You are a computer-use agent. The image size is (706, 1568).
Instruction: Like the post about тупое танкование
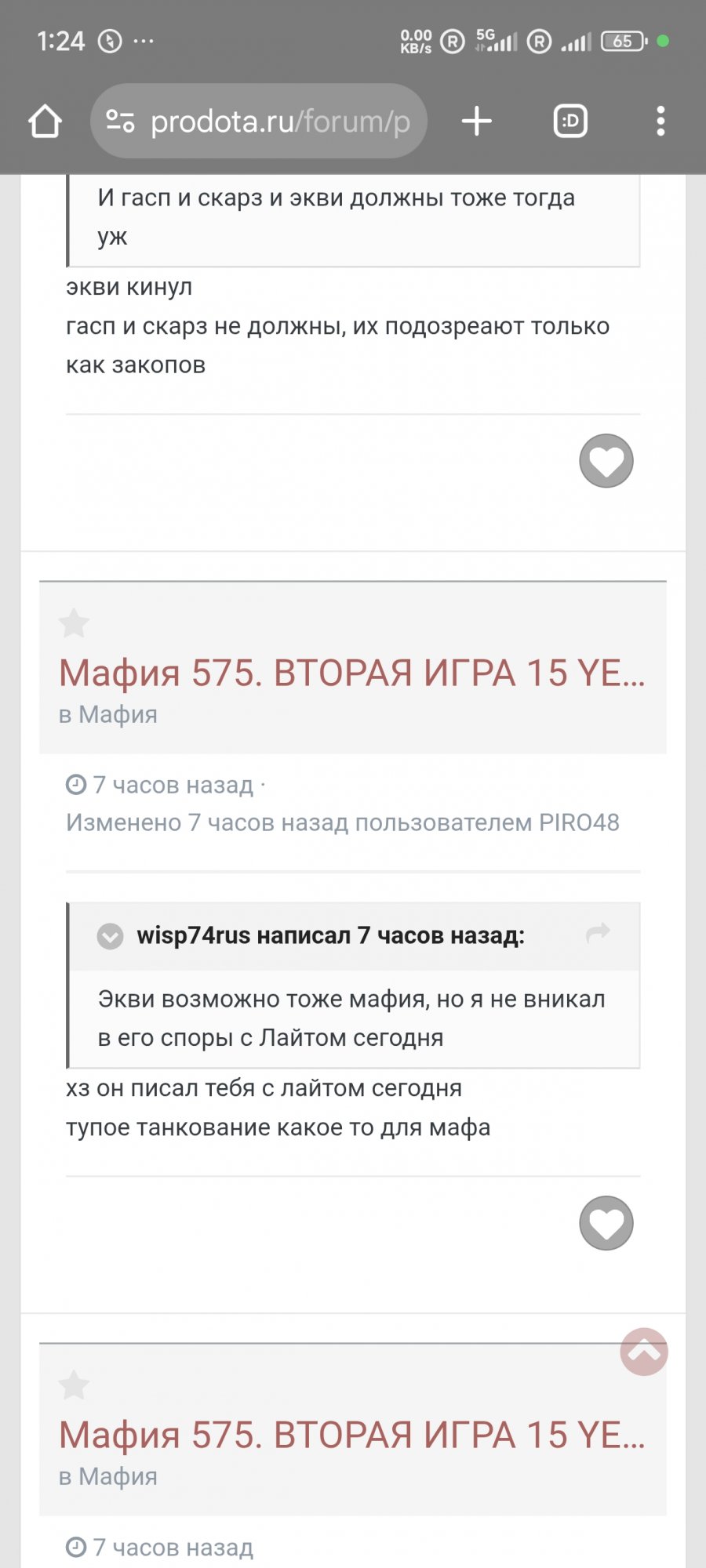pyautogui.click(x=606, y=1223)
